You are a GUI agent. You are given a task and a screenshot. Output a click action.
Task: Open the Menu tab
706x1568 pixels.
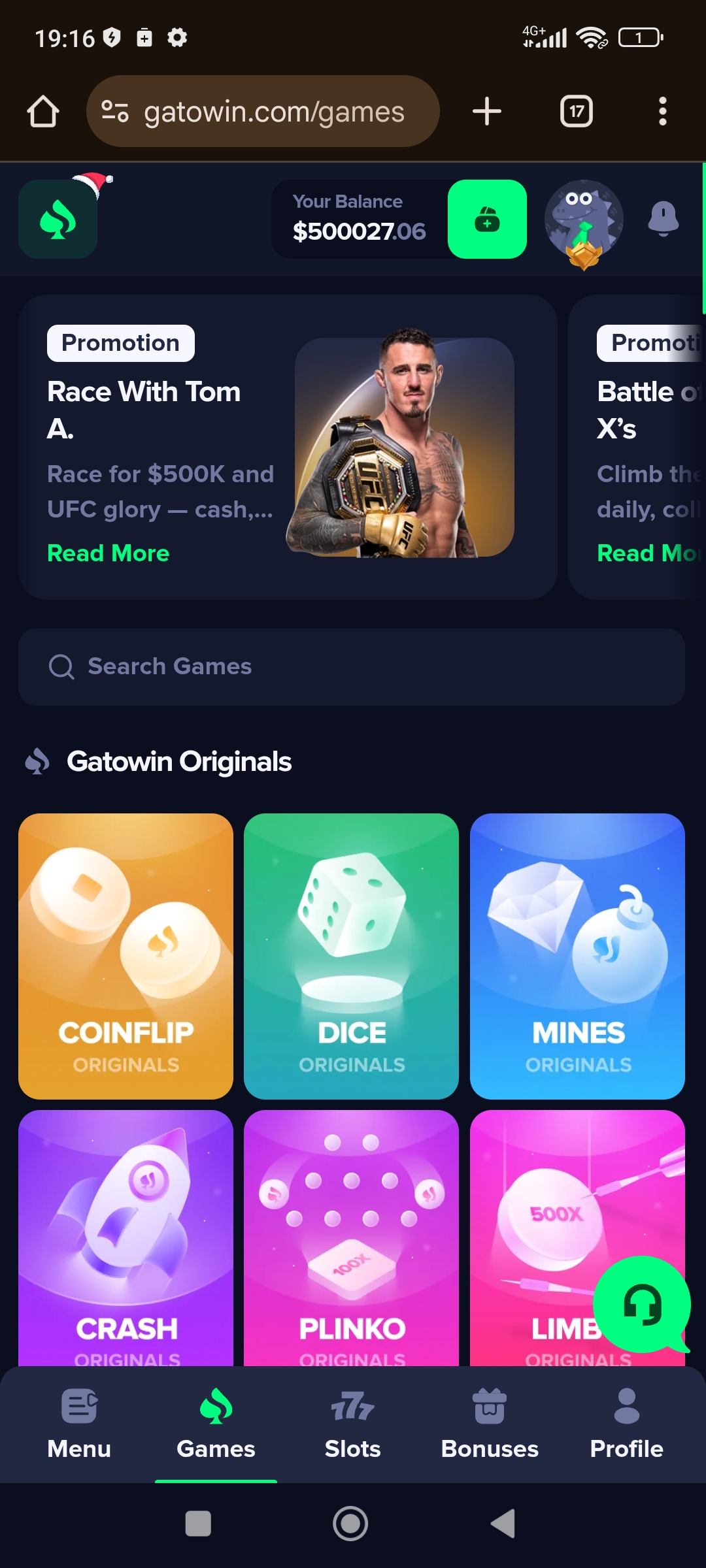coord(79,1423)
